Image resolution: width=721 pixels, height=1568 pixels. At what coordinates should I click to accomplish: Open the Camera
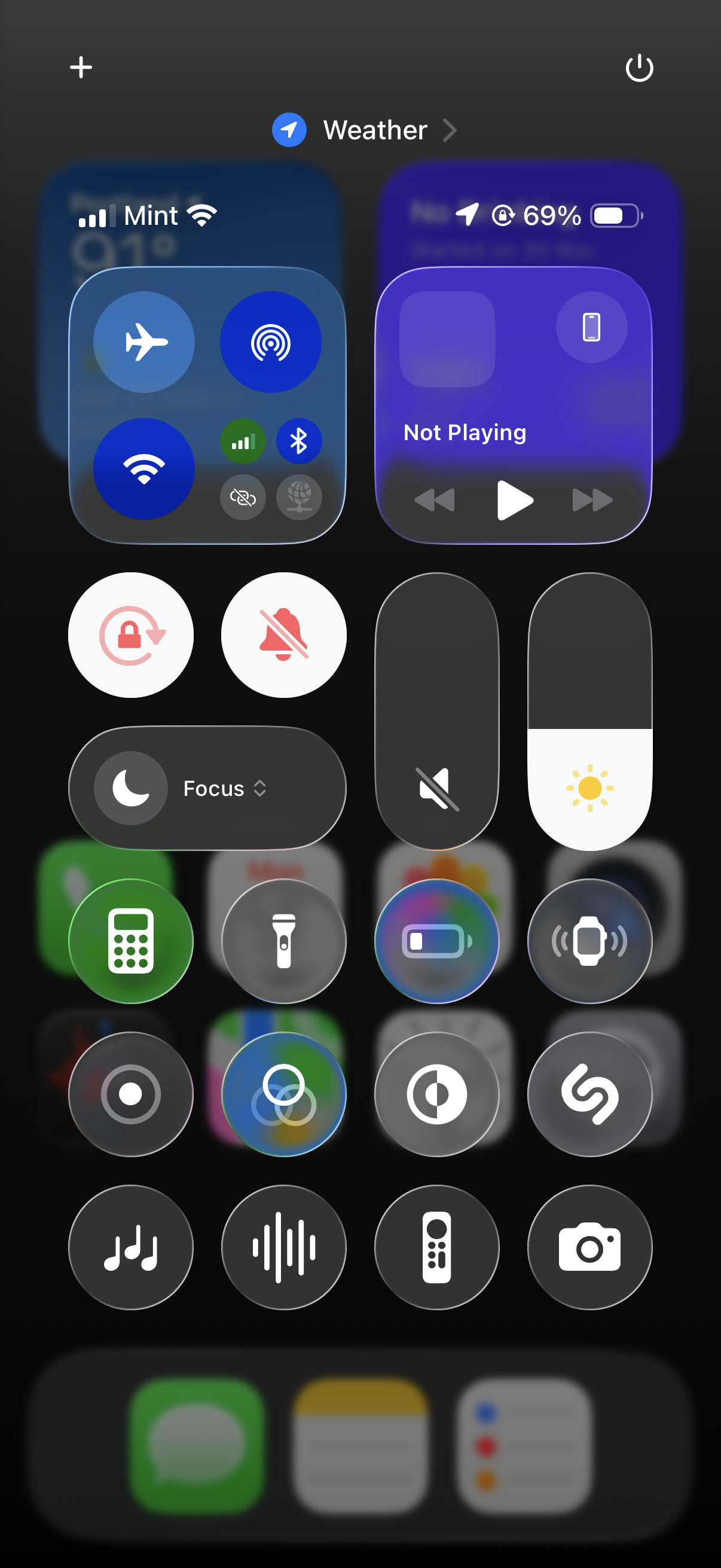point(589,1247)
